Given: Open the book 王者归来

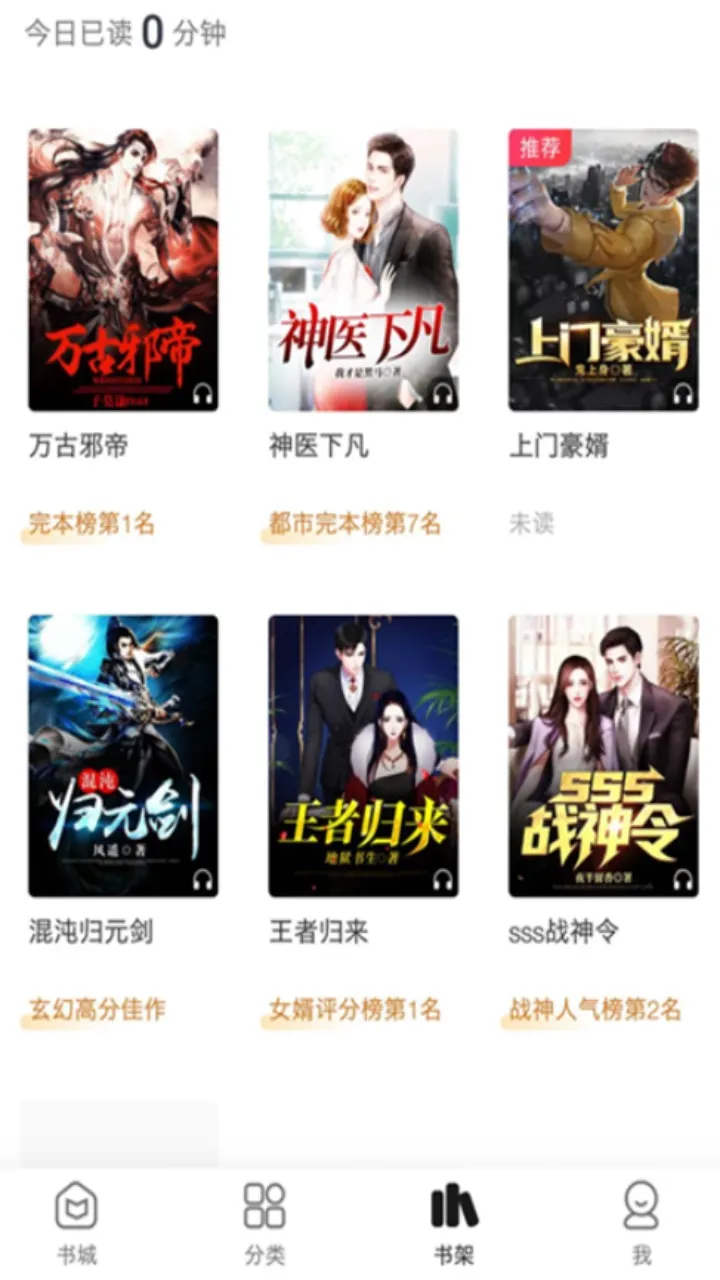Looking at the screenshot, I should click(x=363, y=756).
